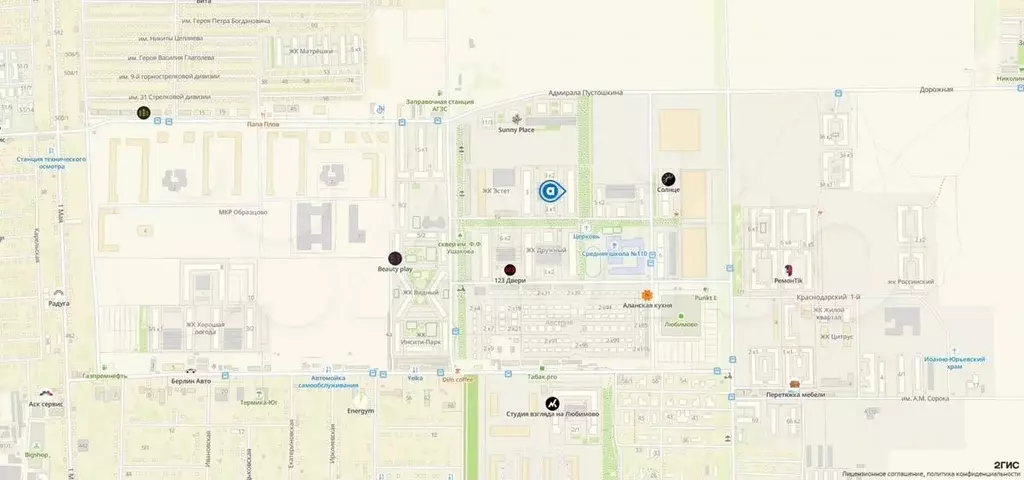Select the 123 Двери marker

(510, 270)
